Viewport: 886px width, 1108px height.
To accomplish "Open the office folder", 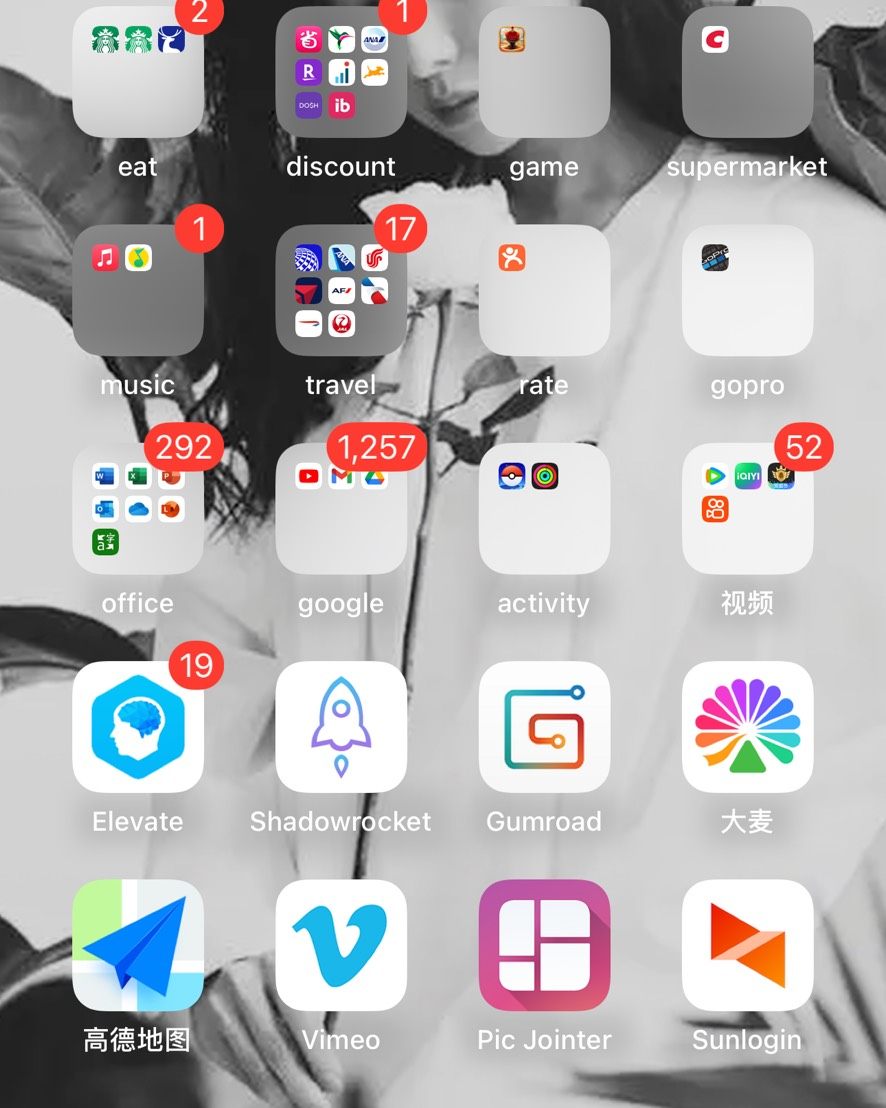I will pyautogui.click(x=138, y=509).
